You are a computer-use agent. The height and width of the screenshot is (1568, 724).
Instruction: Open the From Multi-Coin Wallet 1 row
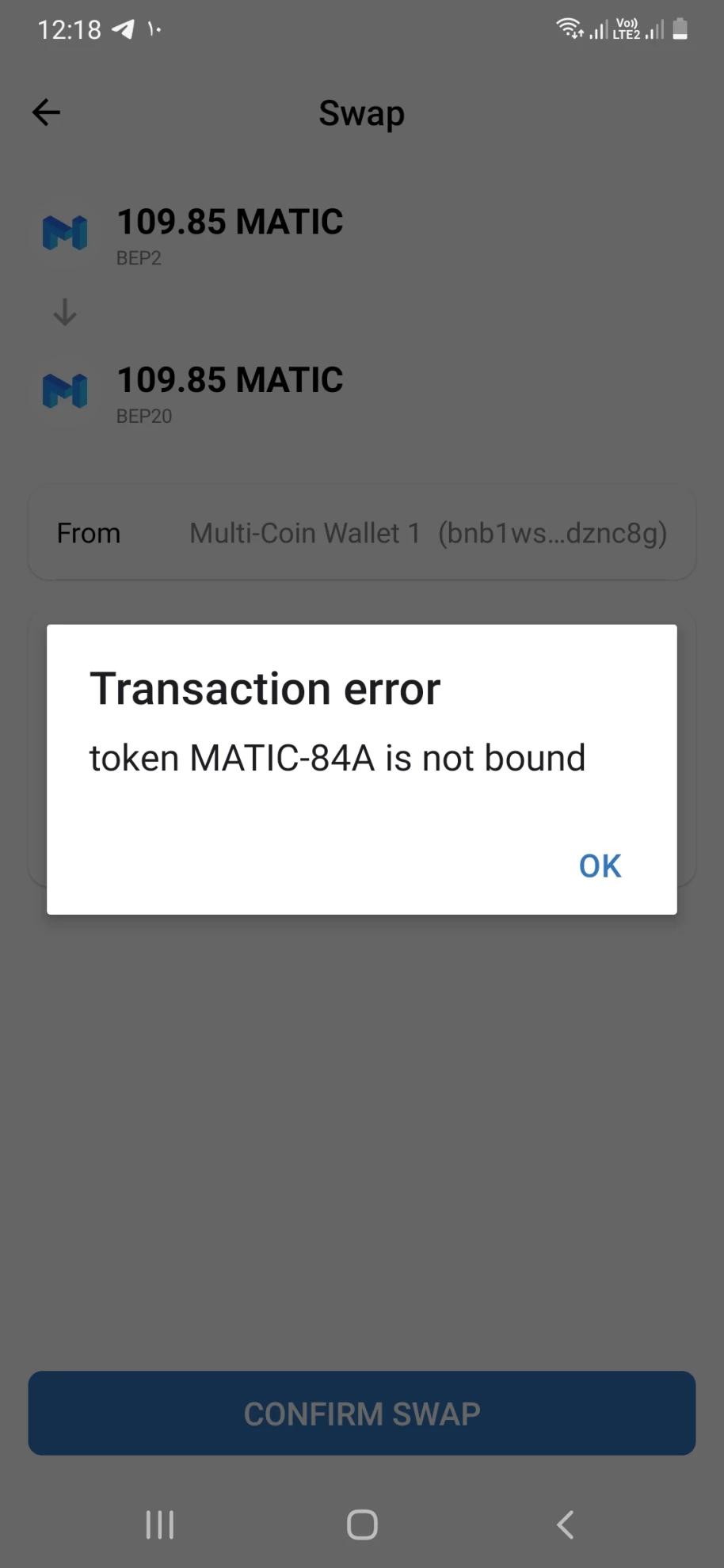[362, 533]
